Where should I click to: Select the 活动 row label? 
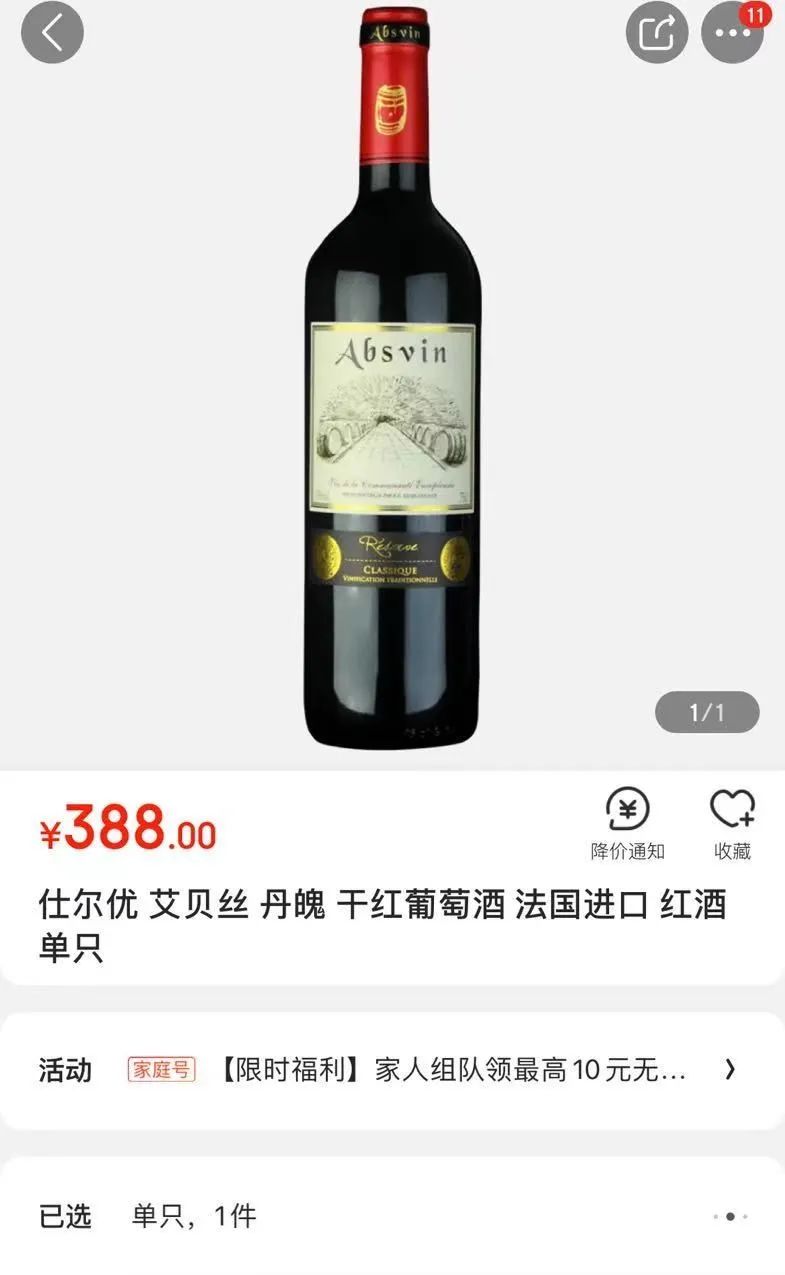point(65,1070)
